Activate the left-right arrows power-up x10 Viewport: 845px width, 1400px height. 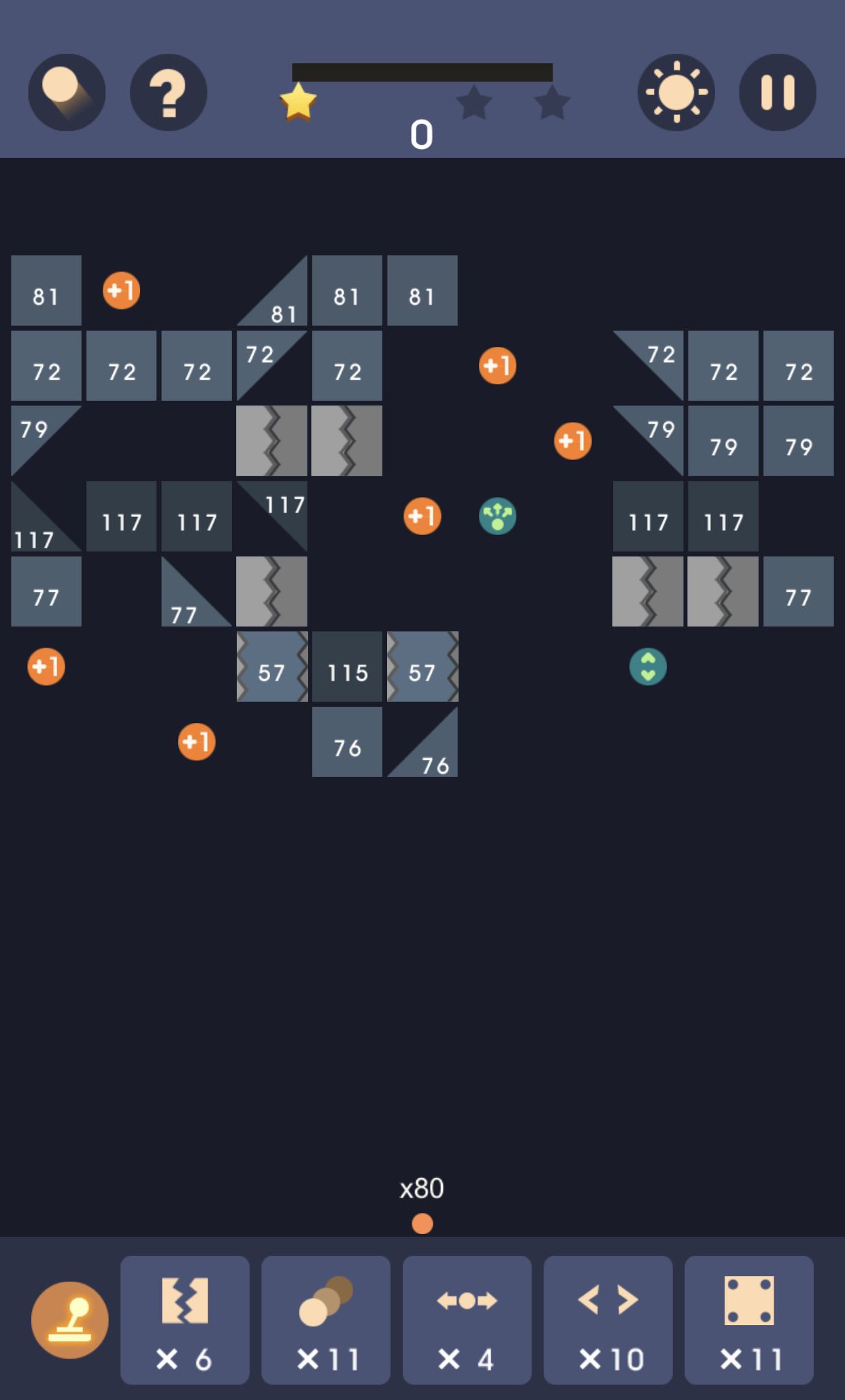[x=608, y=1320]
